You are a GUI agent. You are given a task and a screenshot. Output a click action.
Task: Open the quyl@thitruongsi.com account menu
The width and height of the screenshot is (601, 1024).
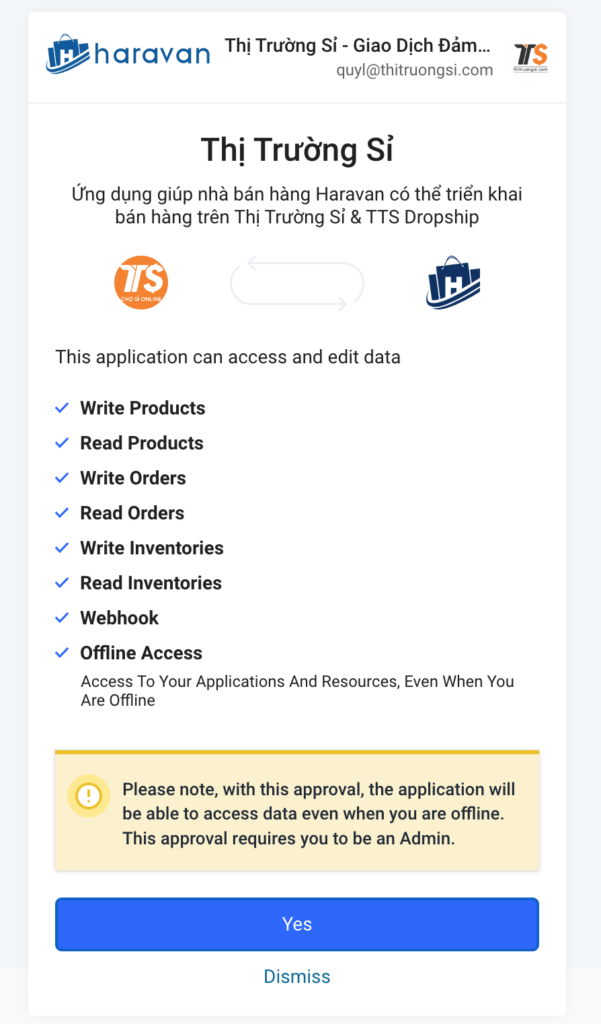(x=387, y=57)
